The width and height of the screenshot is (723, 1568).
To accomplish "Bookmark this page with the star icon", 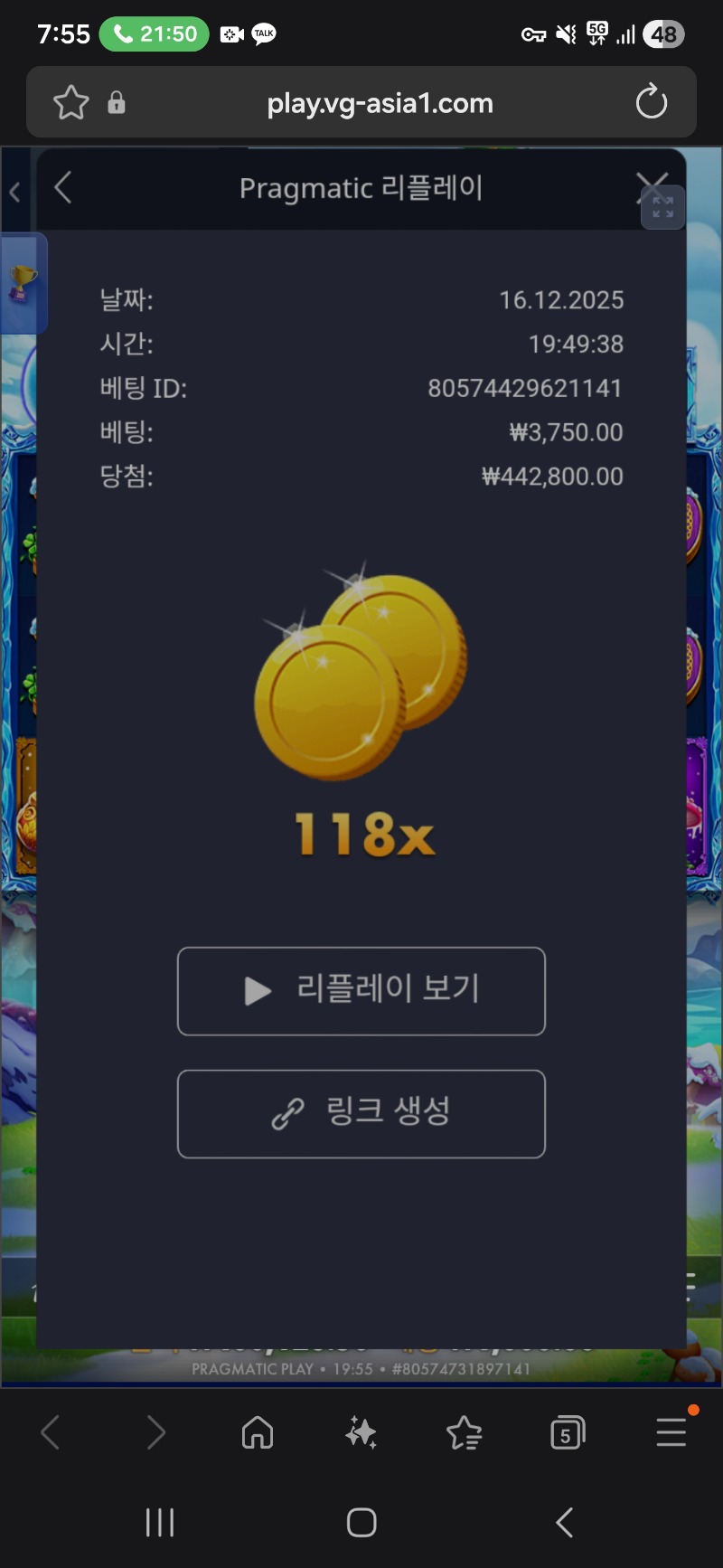I will [71, 102].
